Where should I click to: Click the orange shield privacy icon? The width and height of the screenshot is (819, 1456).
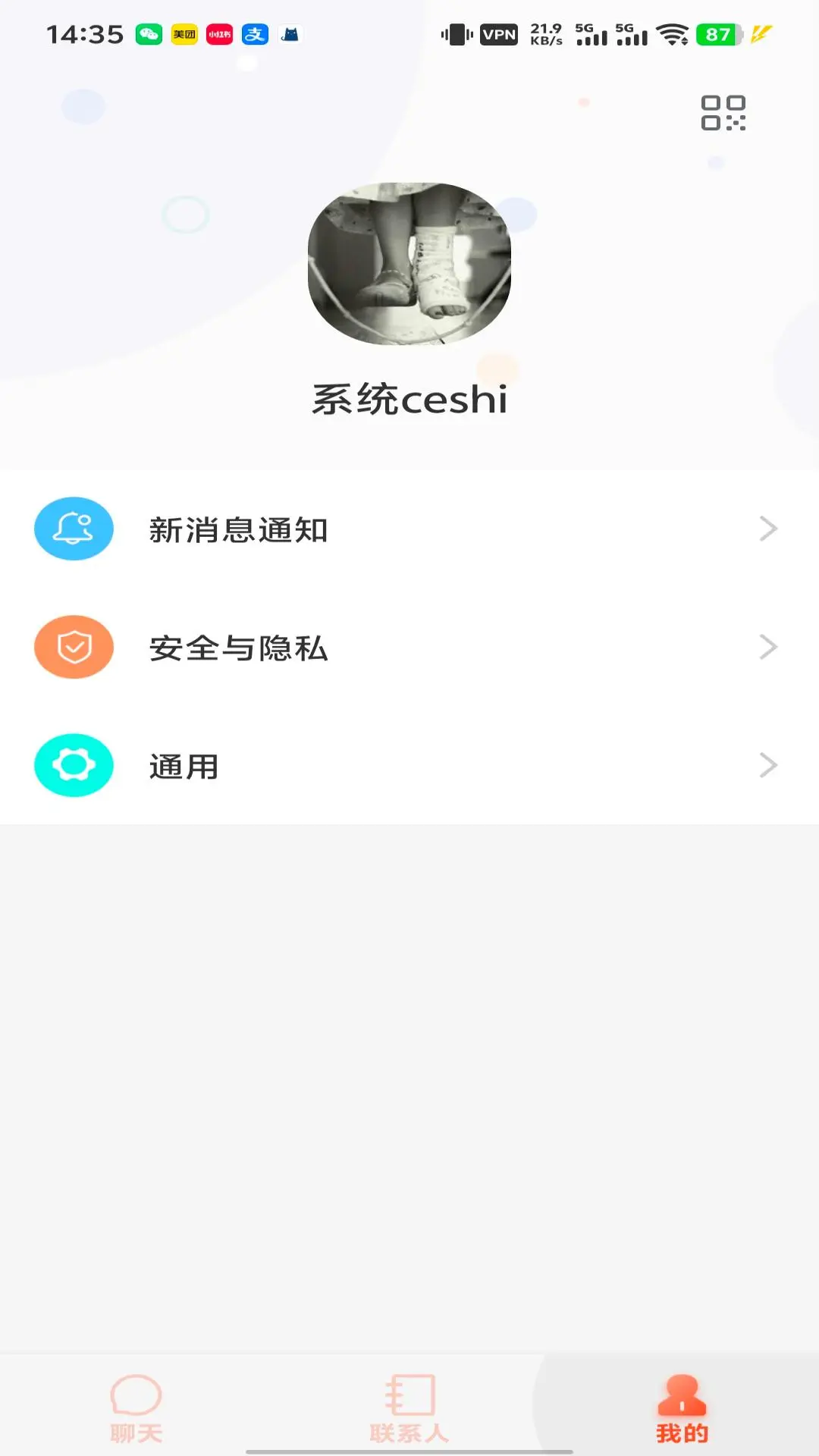coord(73,647)
